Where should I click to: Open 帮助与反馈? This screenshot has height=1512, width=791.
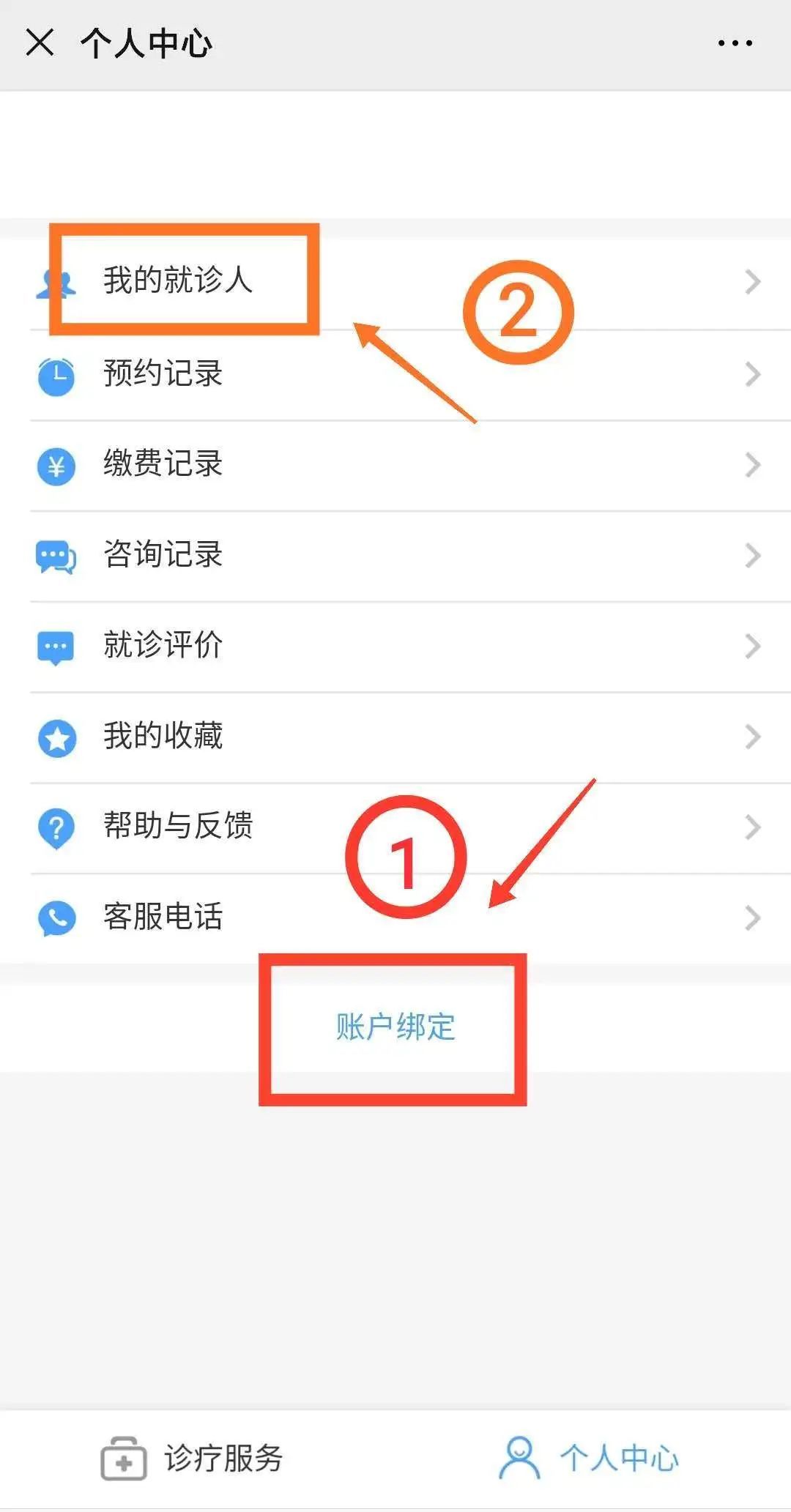395,828
